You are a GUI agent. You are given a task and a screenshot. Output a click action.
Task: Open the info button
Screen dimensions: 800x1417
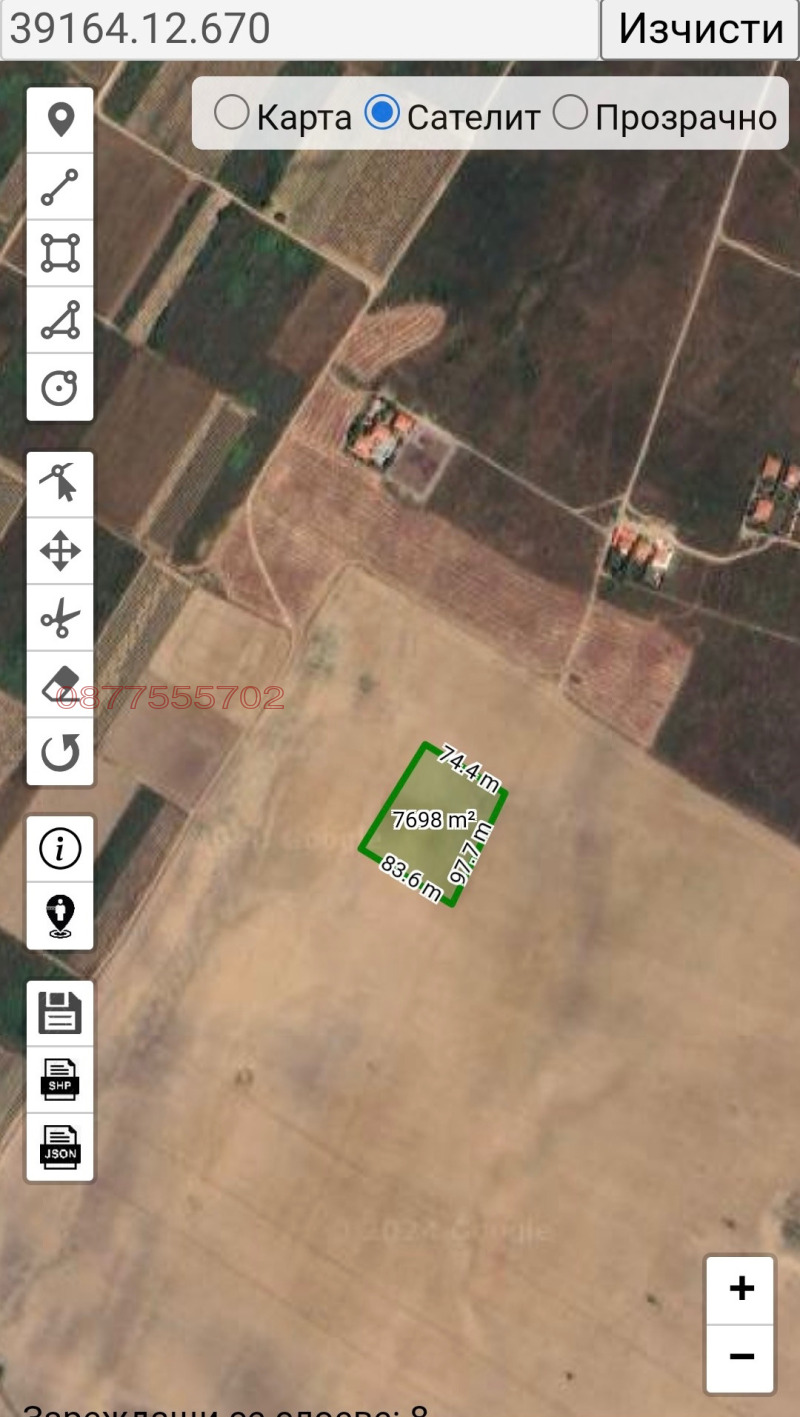pyautogui.click(x=60, y=849)
